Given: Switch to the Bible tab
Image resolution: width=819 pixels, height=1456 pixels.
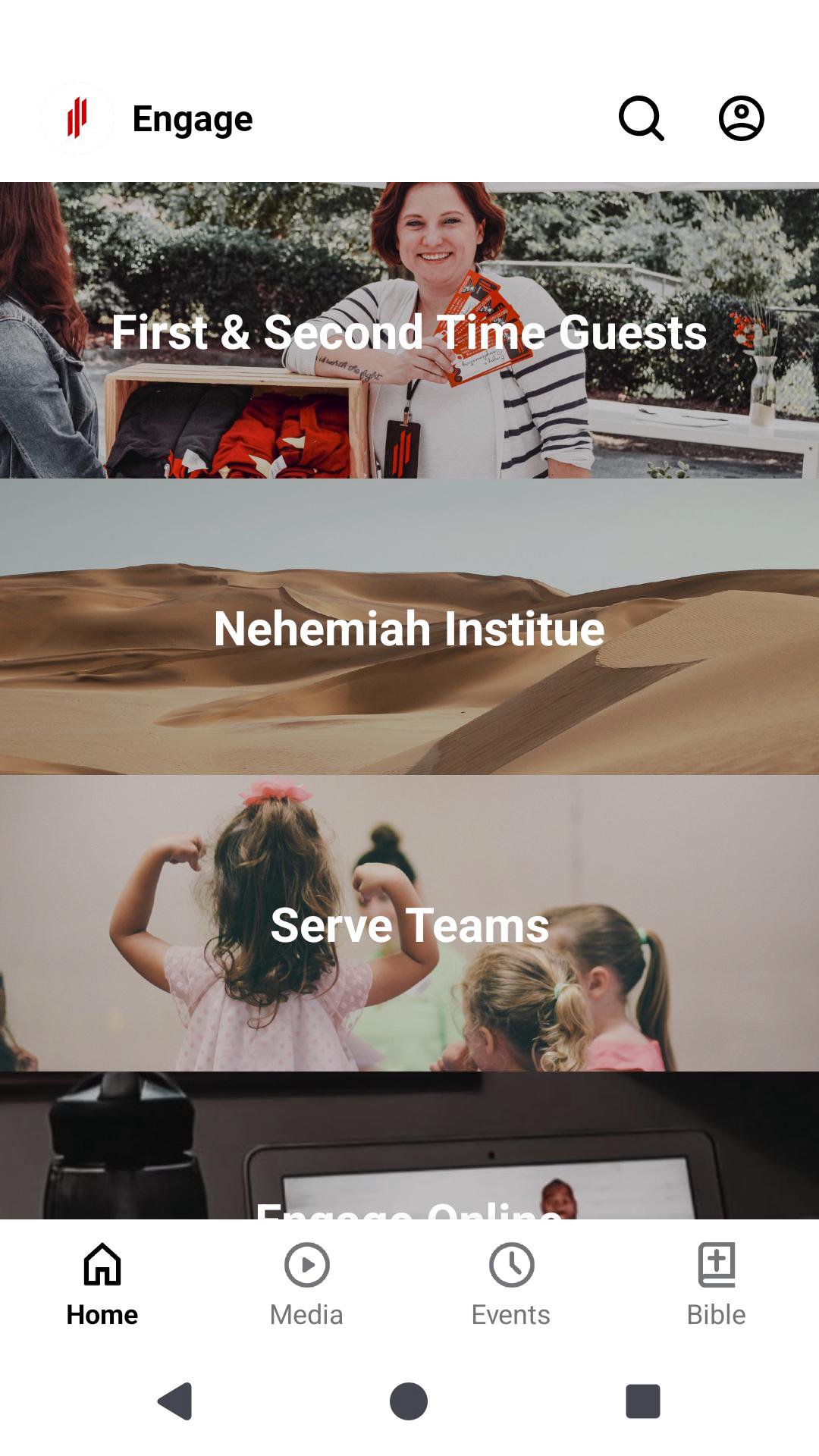Looking at the screenshot, I should pyautogui.click(x=716, y=1285).
